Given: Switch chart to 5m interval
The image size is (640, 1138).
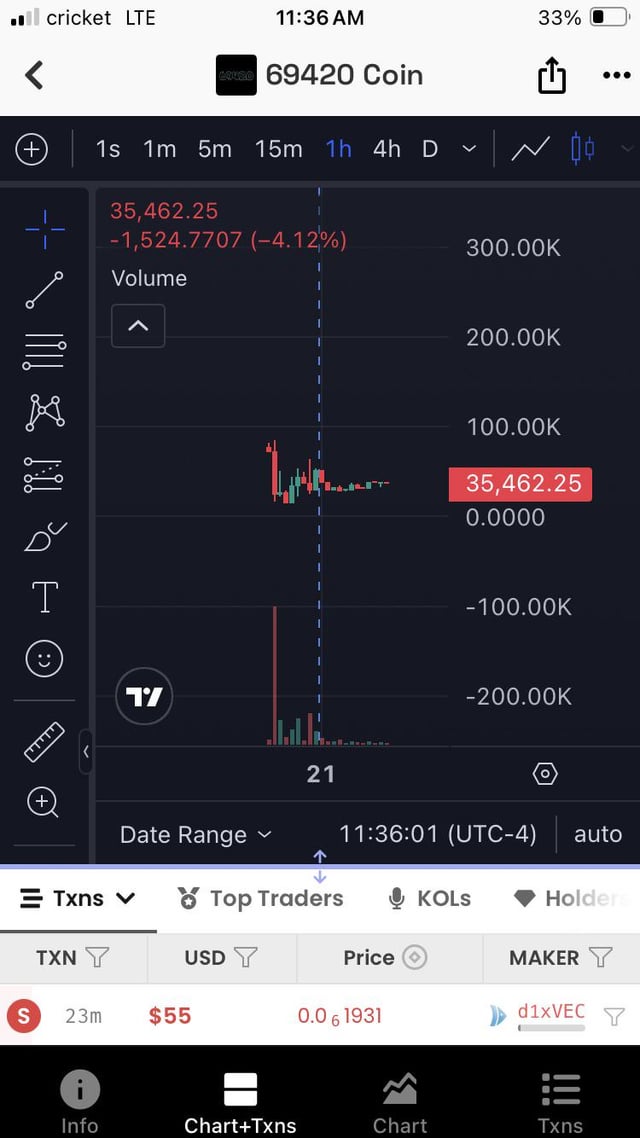Looking at the screenshot, I should click(214, 149).
